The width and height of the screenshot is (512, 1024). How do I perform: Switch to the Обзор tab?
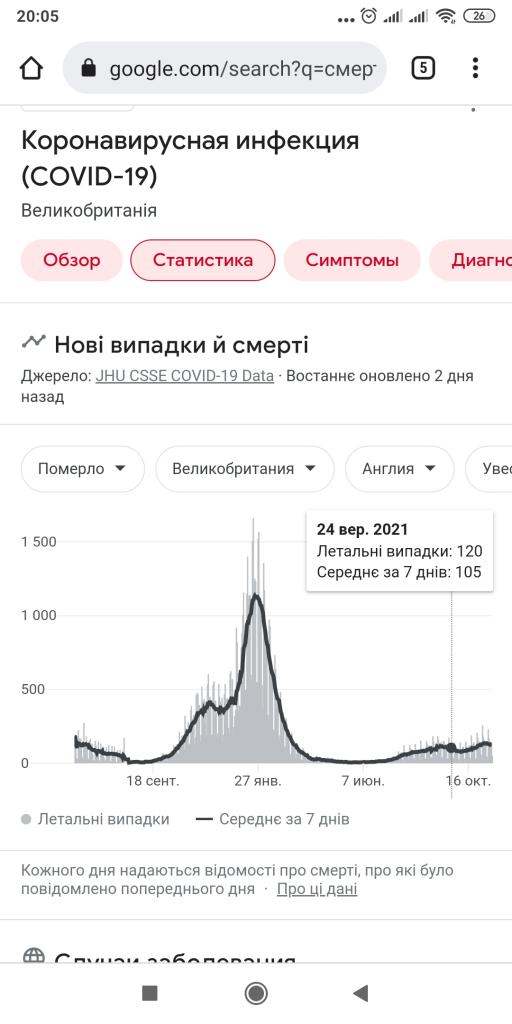click(x=72, y=260)
